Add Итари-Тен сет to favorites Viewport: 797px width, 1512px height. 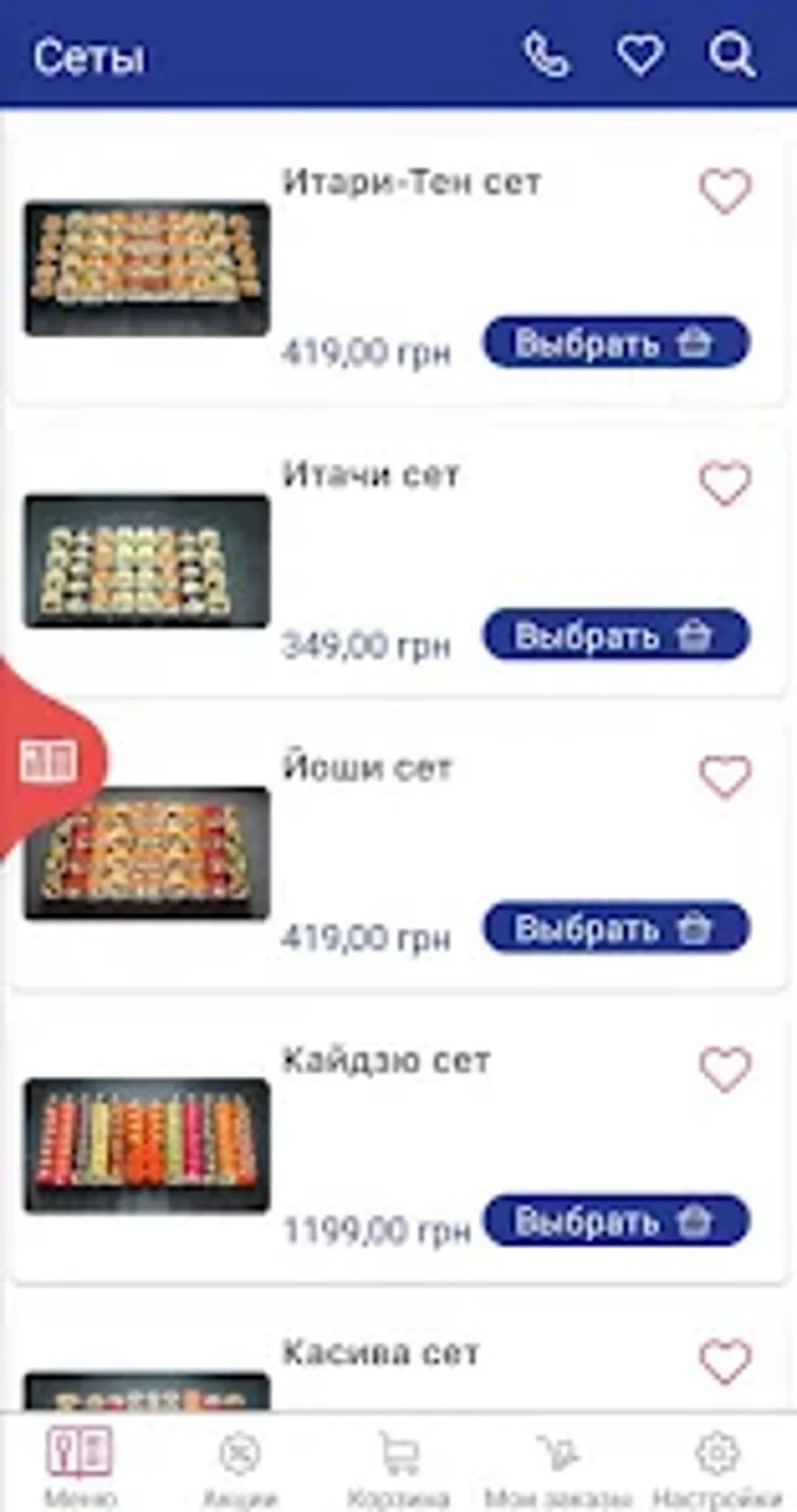point(725,190)
